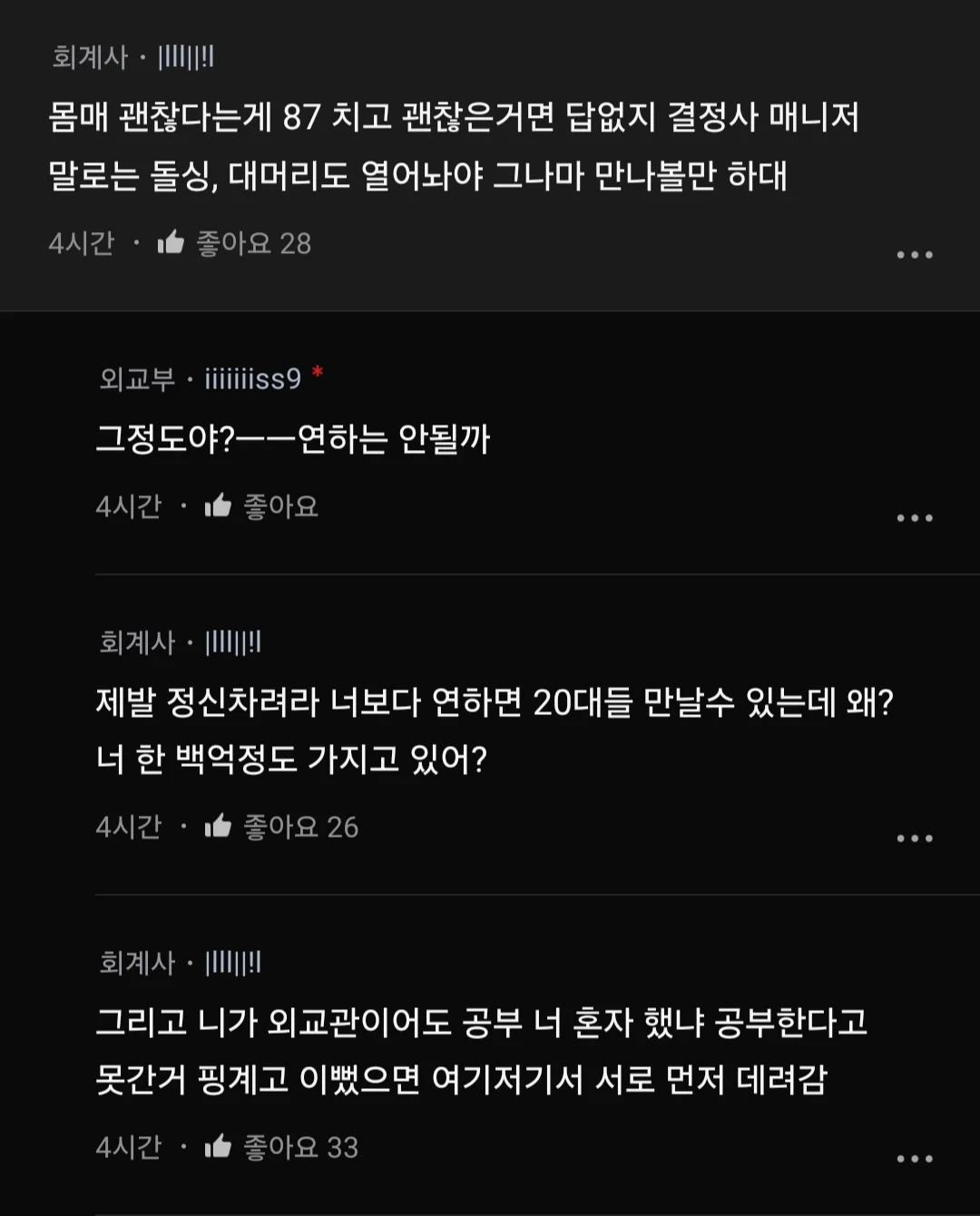Open more options for the 좋아요 28 comment
This screenshot has height=1216, width=980.
pos(914,255)
